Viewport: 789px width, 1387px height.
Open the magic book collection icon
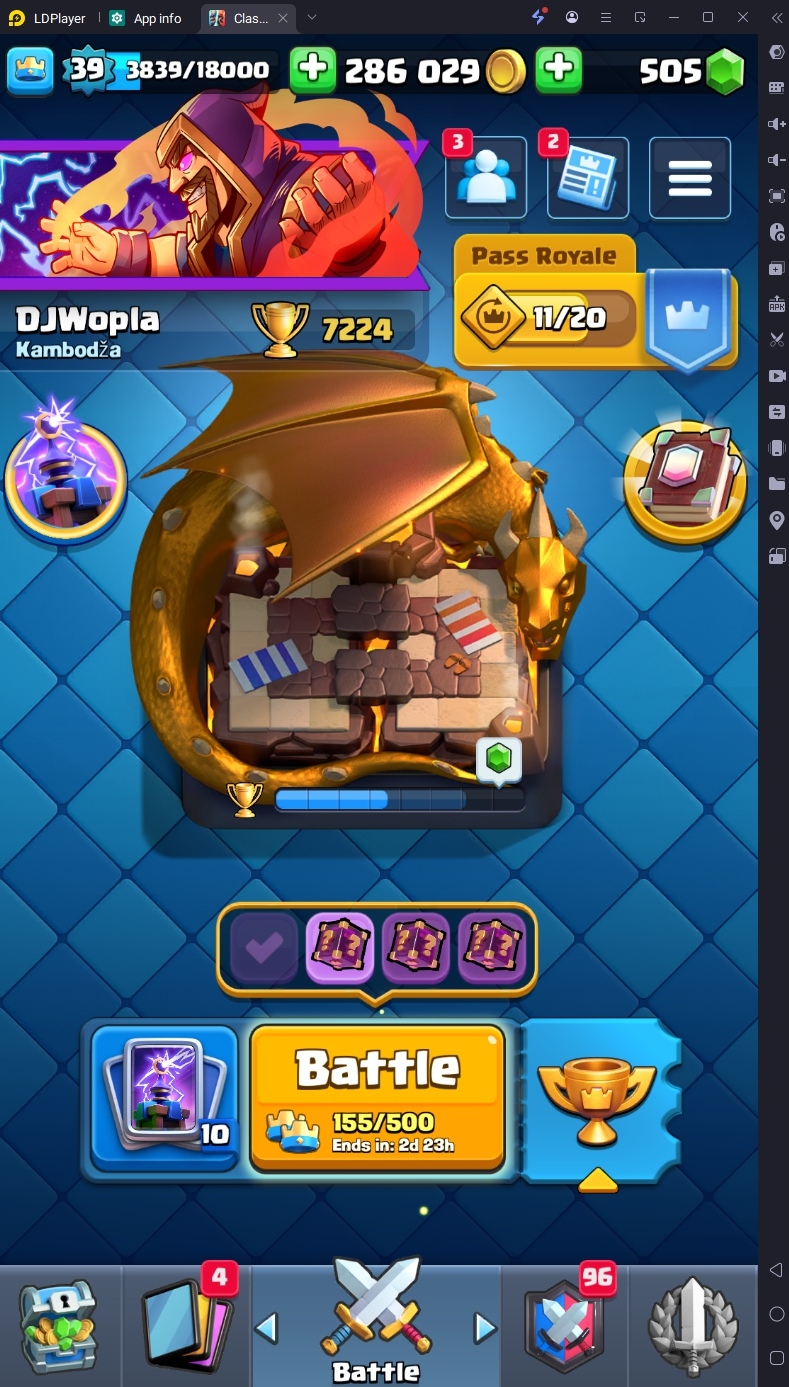click(x=684, y=482)
